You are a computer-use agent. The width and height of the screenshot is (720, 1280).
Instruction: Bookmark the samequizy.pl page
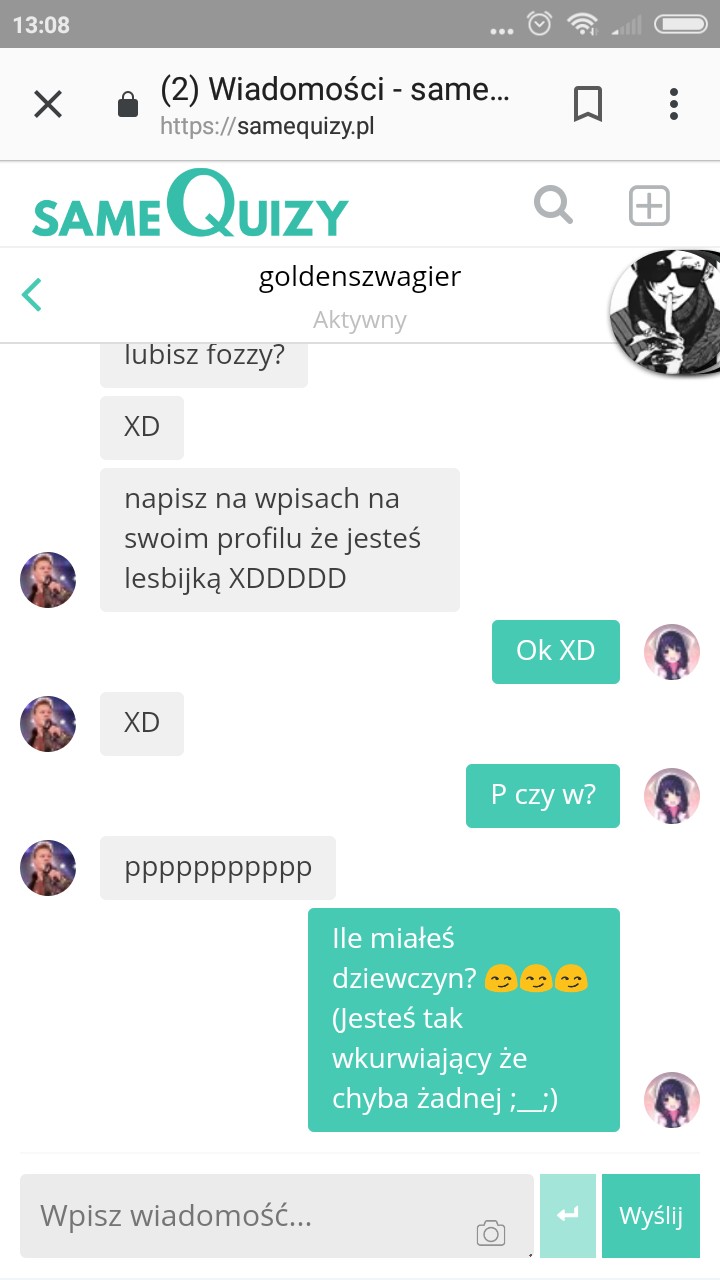point(588,104)
